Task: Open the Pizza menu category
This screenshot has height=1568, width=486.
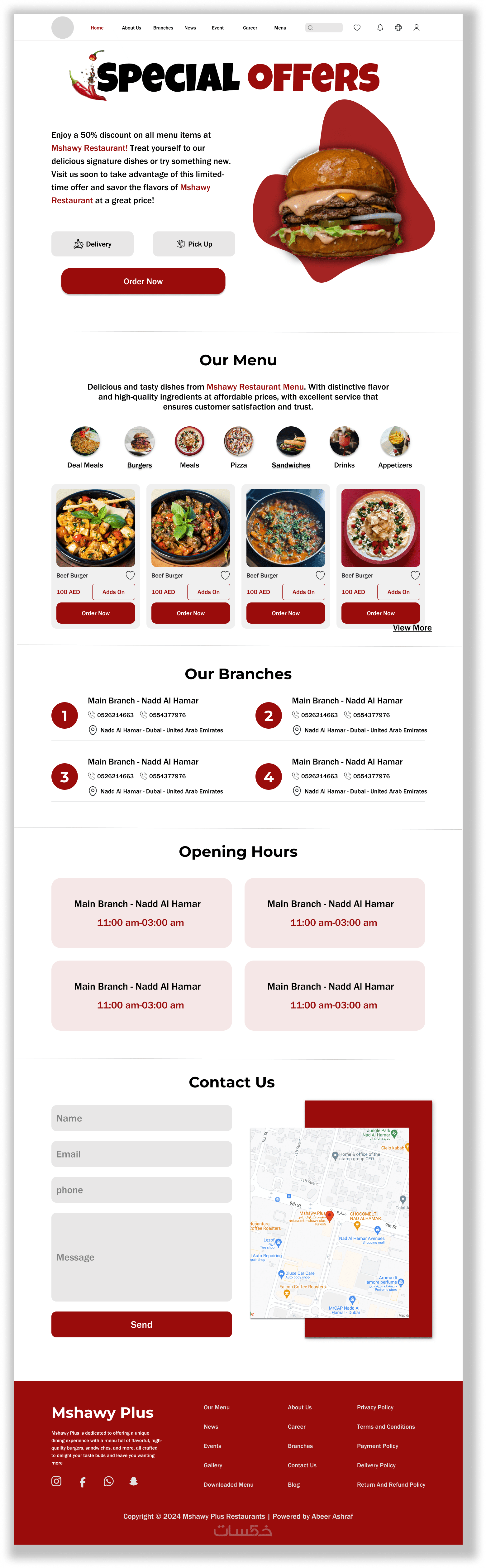Action: (x=238, y=447)
